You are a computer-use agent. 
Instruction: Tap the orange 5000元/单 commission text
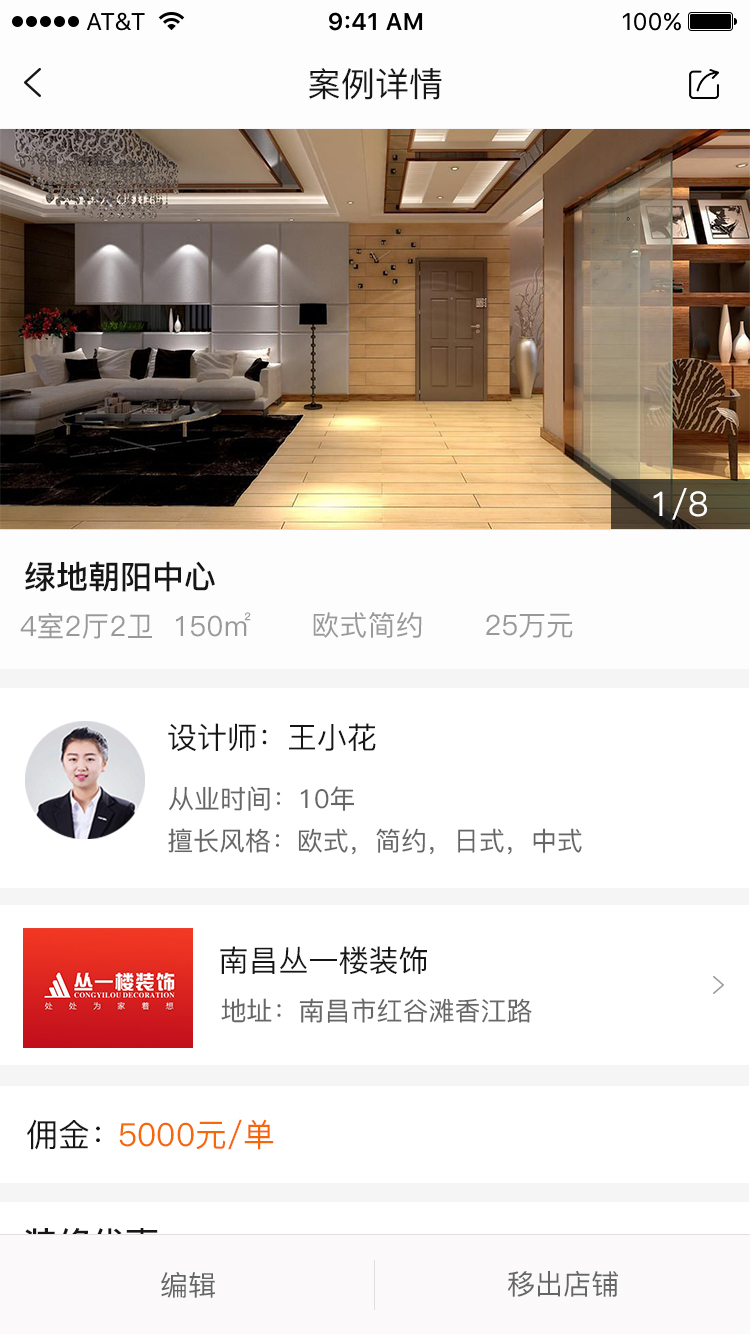[196, 1135]
